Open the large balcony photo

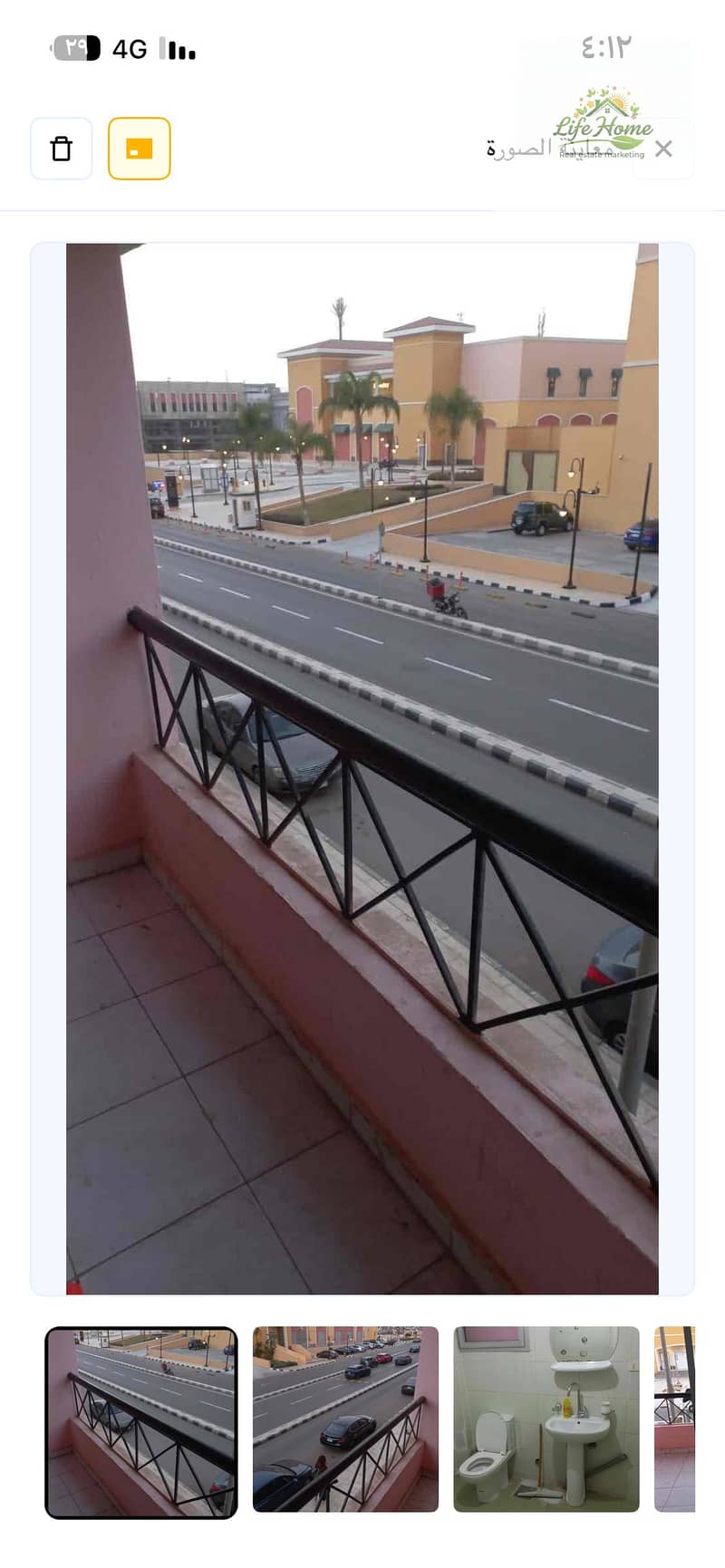pyautogui.click(x=362, y=768)
